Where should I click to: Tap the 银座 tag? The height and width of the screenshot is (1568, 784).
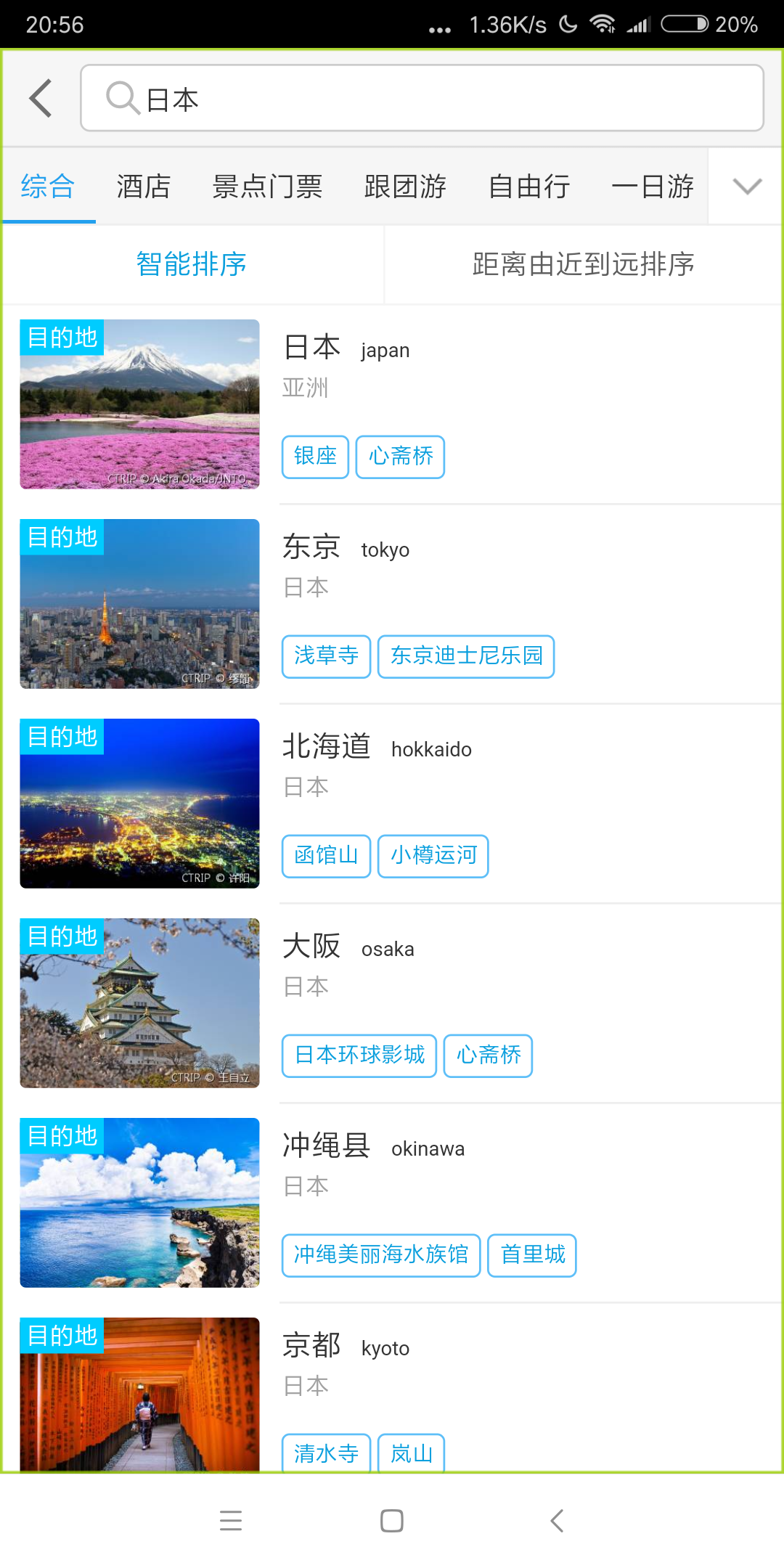(x=315, y=457)
